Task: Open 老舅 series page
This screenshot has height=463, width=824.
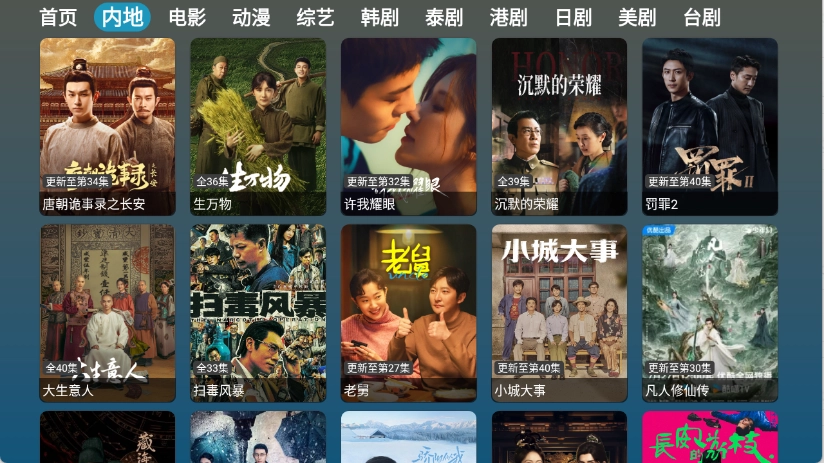Action: 409,312
